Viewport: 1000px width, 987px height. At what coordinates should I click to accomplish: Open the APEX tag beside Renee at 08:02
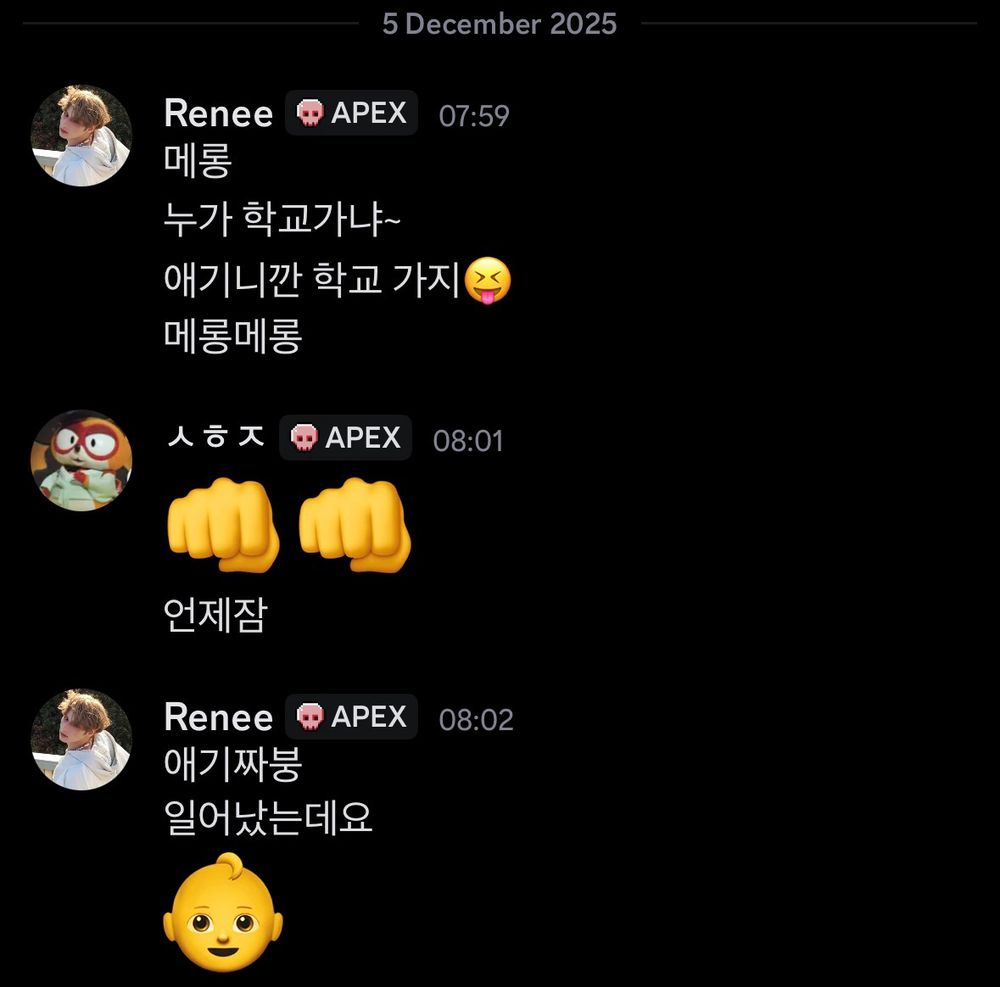[352, 717]
